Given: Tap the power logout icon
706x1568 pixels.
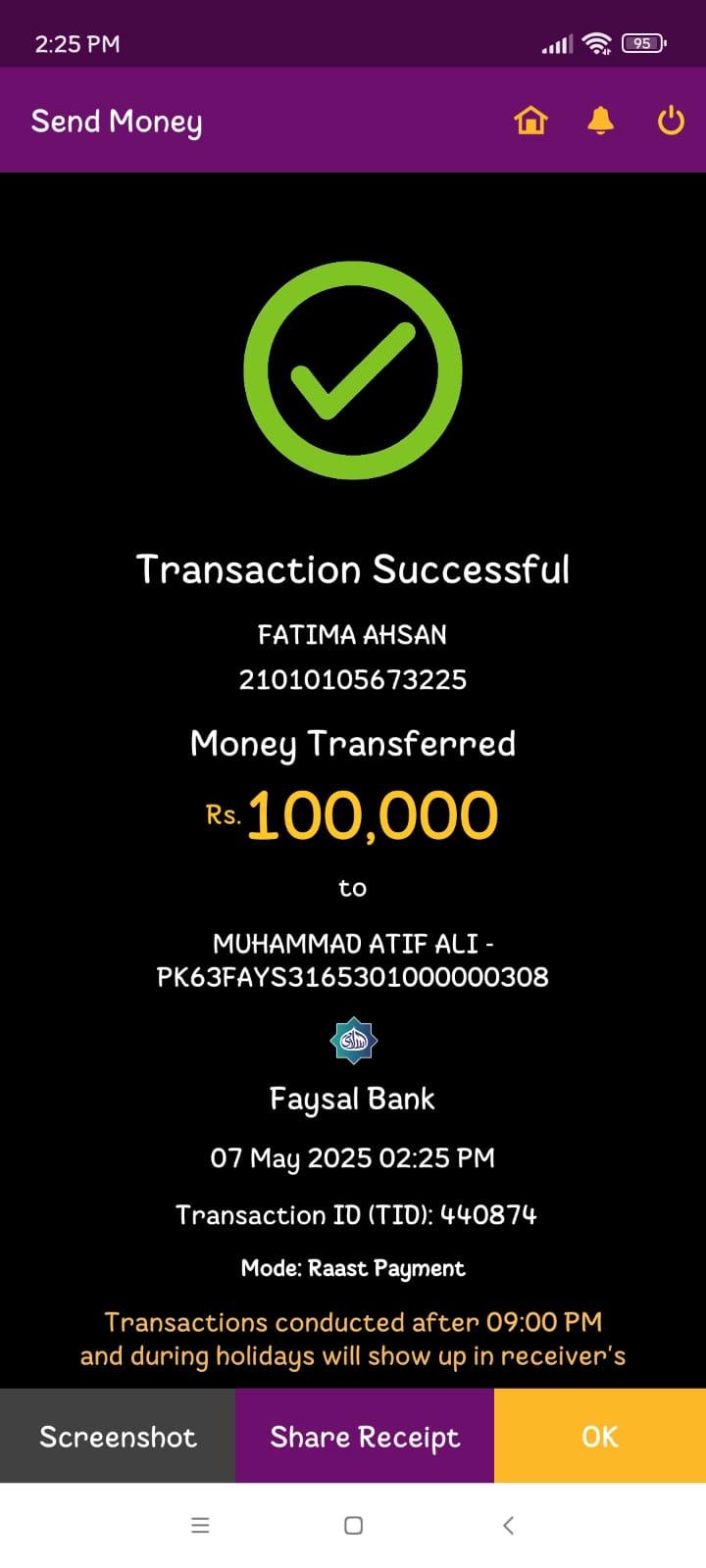Looking at the screenshot, I should [671, 121].
